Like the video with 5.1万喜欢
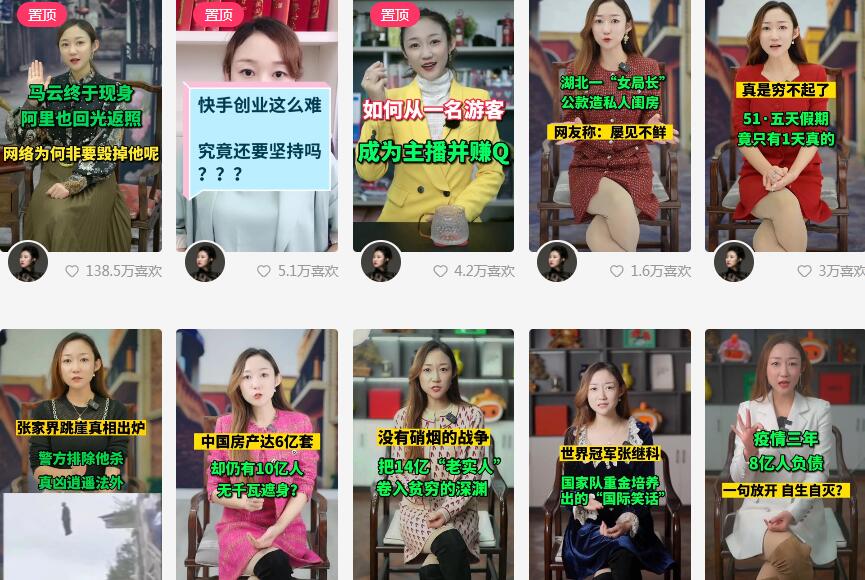Image resolution: width=865 pixels, height=580 pixels. pos(264,271)
